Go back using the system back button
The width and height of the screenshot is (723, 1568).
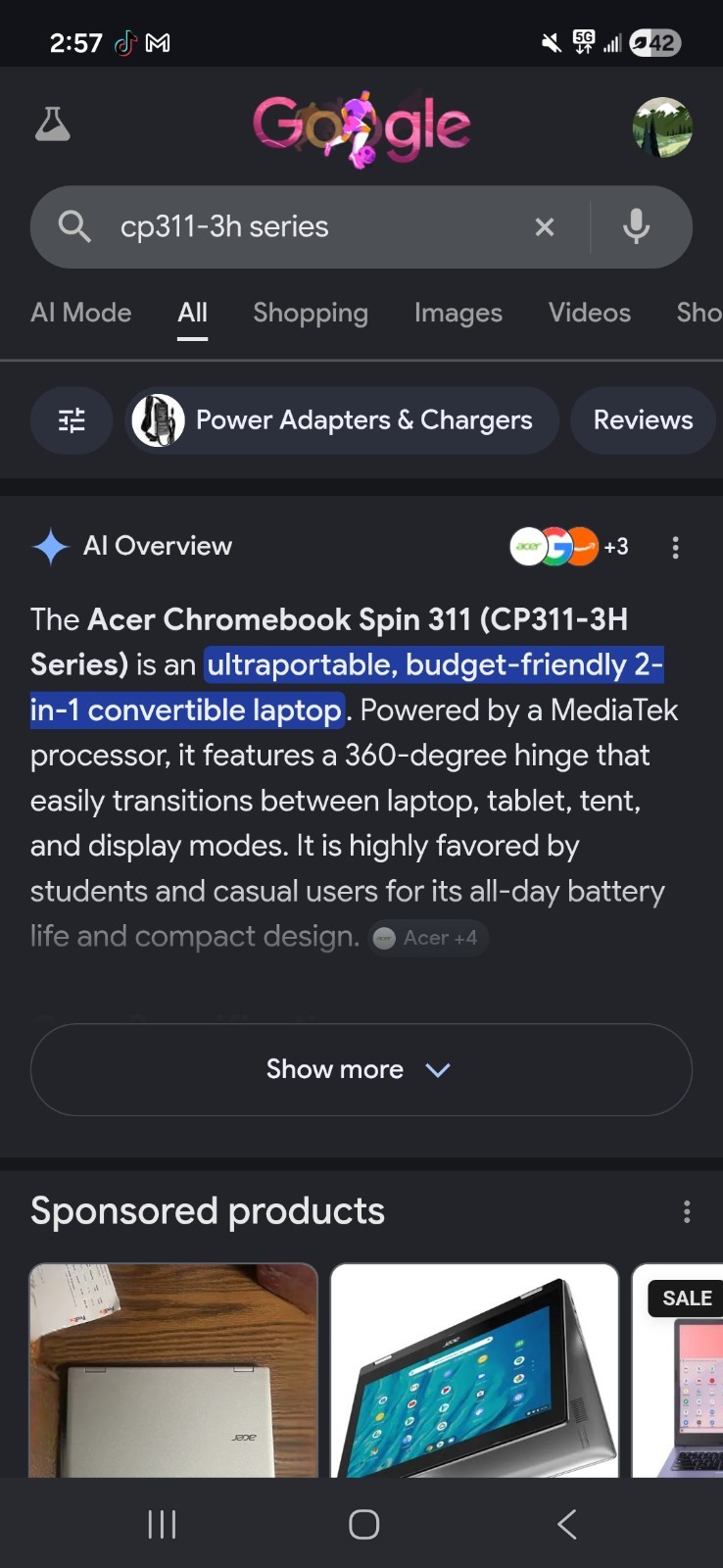(x=566, y=1524)
